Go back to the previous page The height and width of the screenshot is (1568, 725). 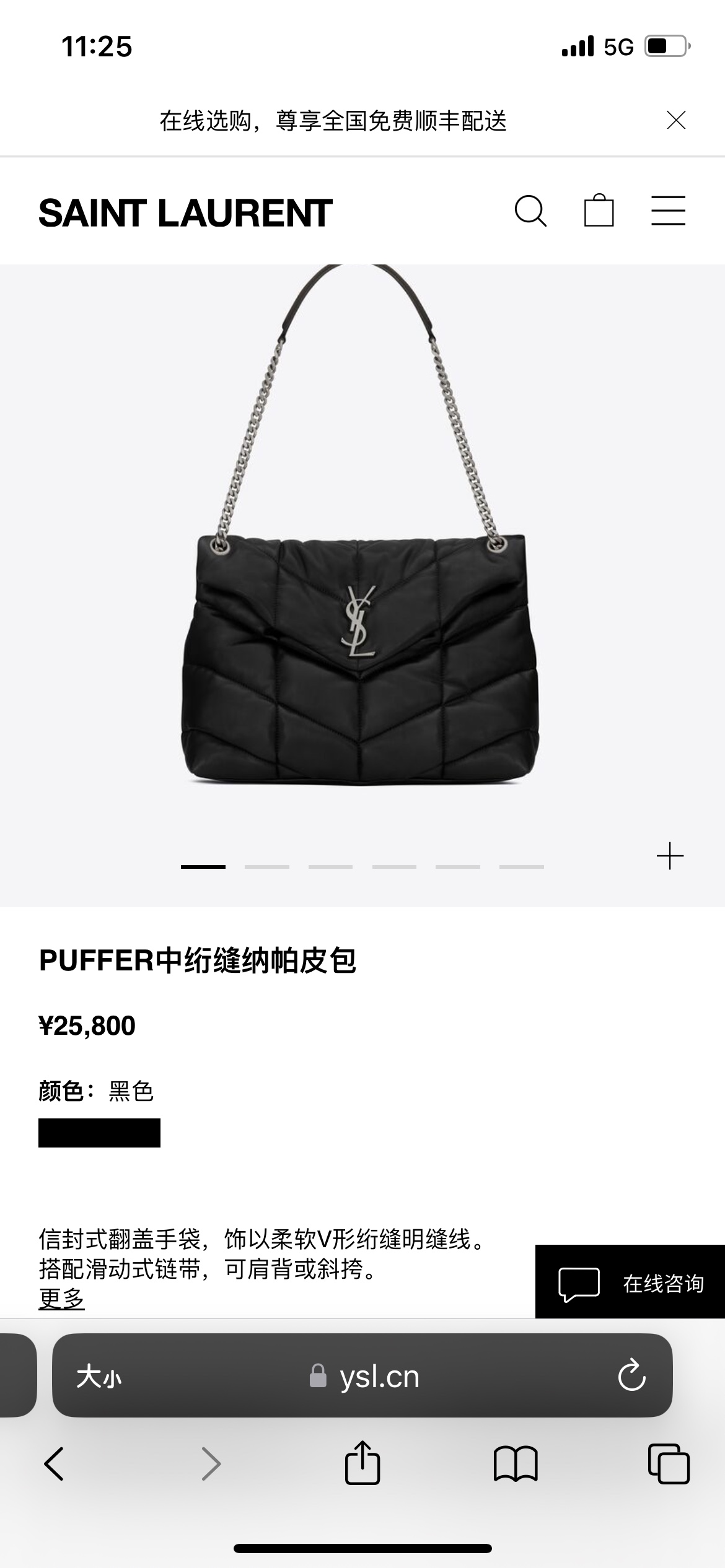55,1465
